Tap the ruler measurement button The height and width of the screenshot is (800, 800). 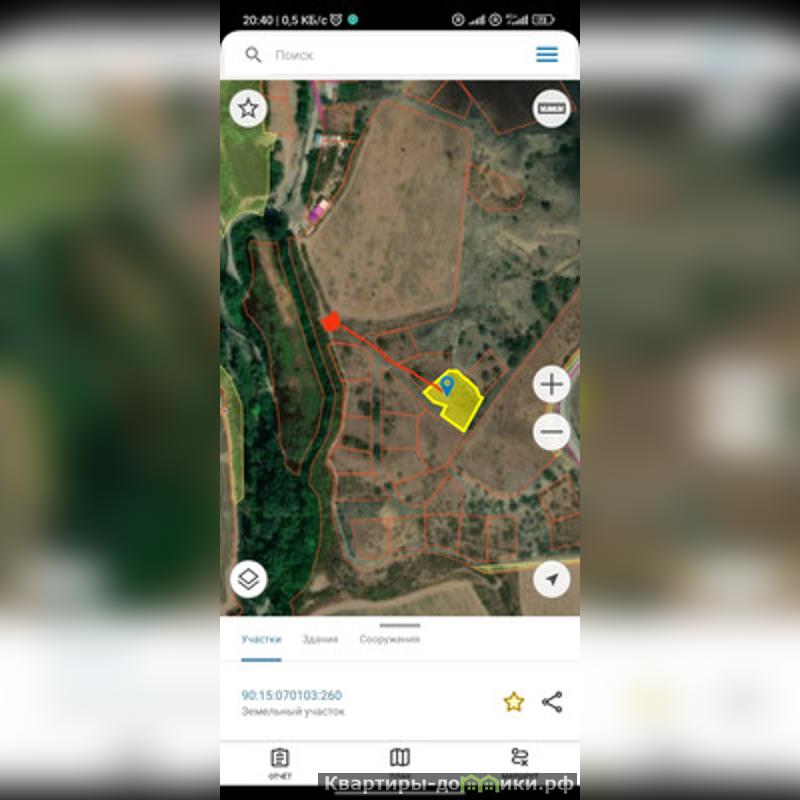point(551,108)
